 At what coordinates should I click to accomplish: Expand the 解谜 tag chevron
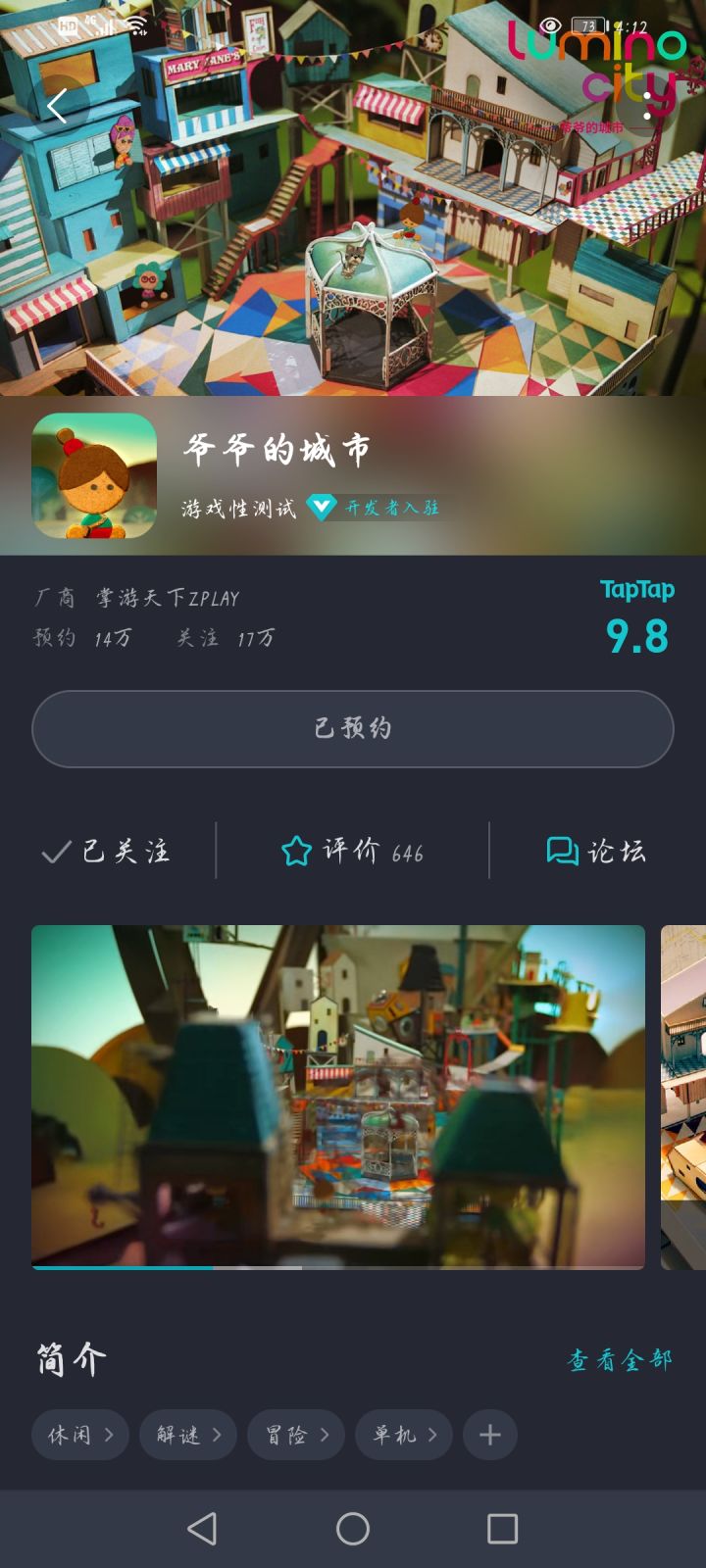(x=220, y=1434)
